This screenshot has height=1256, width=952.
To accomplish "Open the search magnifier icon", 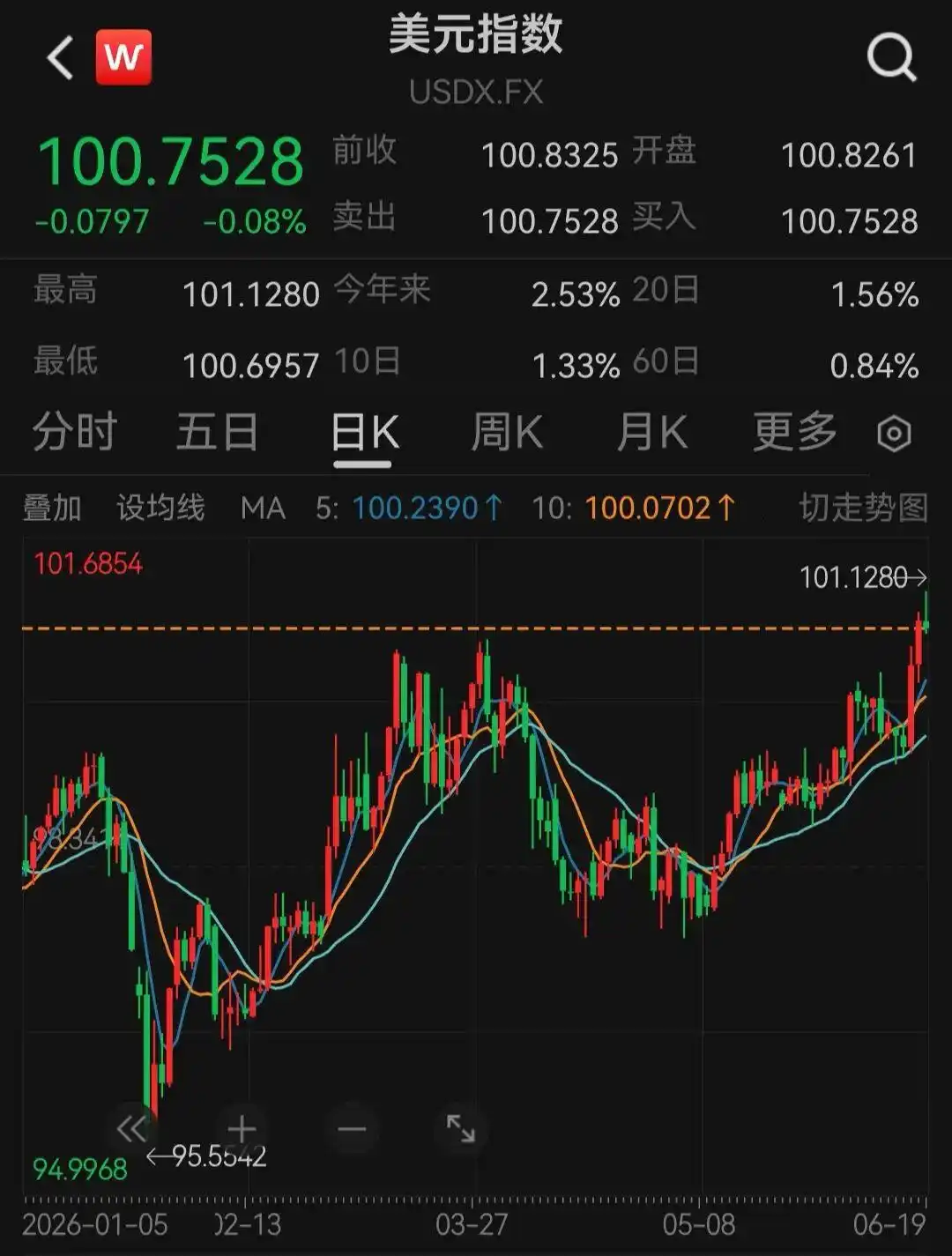I will (x=891, y=58).
